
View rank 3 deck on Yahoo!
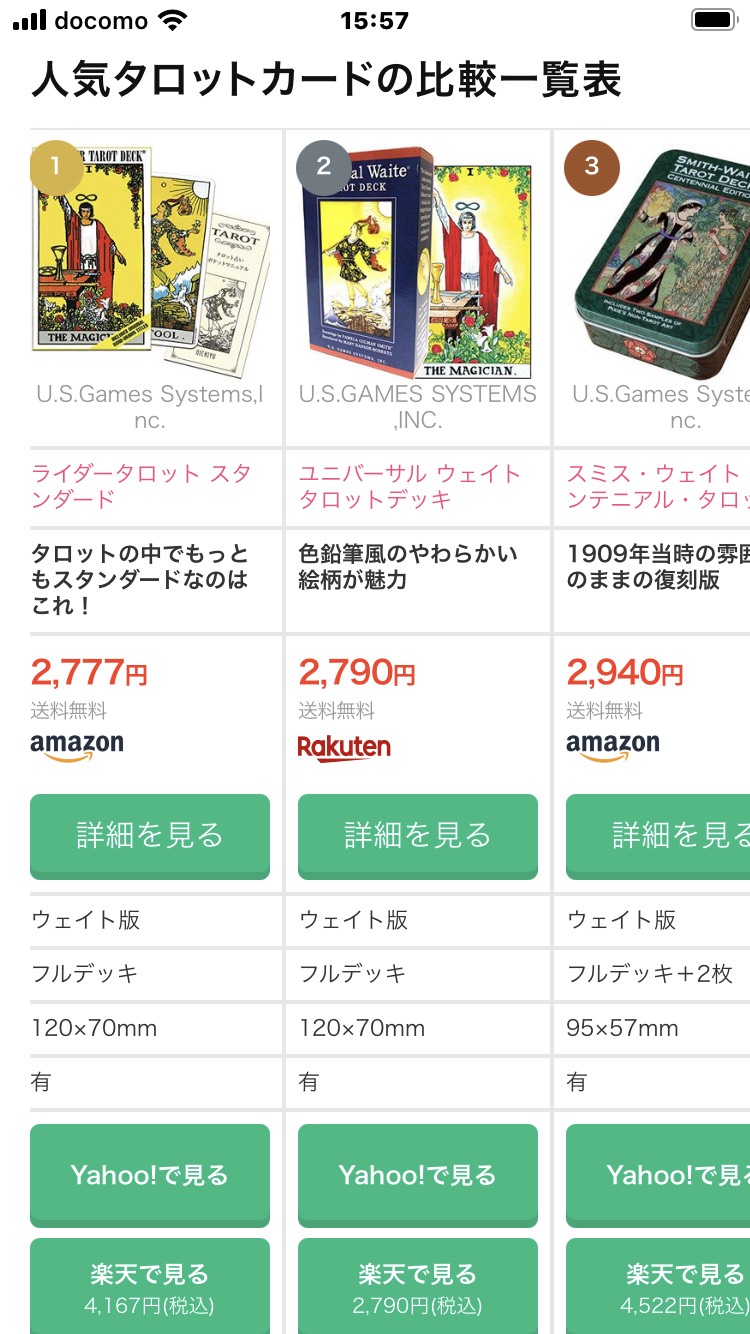click(x=658, y=1175)
